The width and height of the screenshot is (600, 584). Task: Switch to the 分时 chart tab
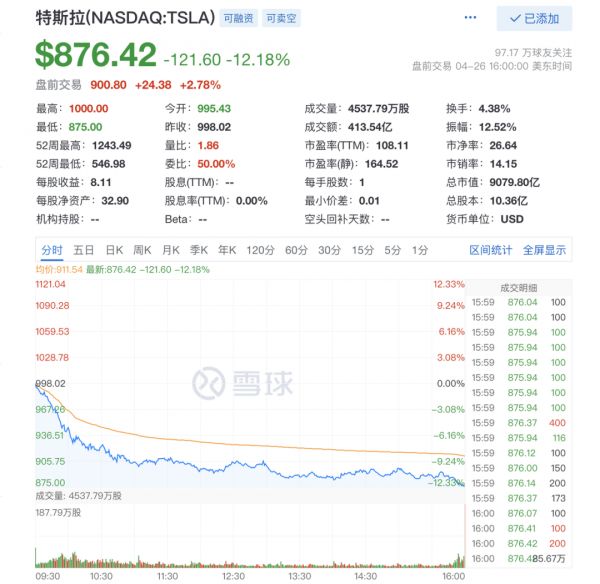click(x=52, y=250)
